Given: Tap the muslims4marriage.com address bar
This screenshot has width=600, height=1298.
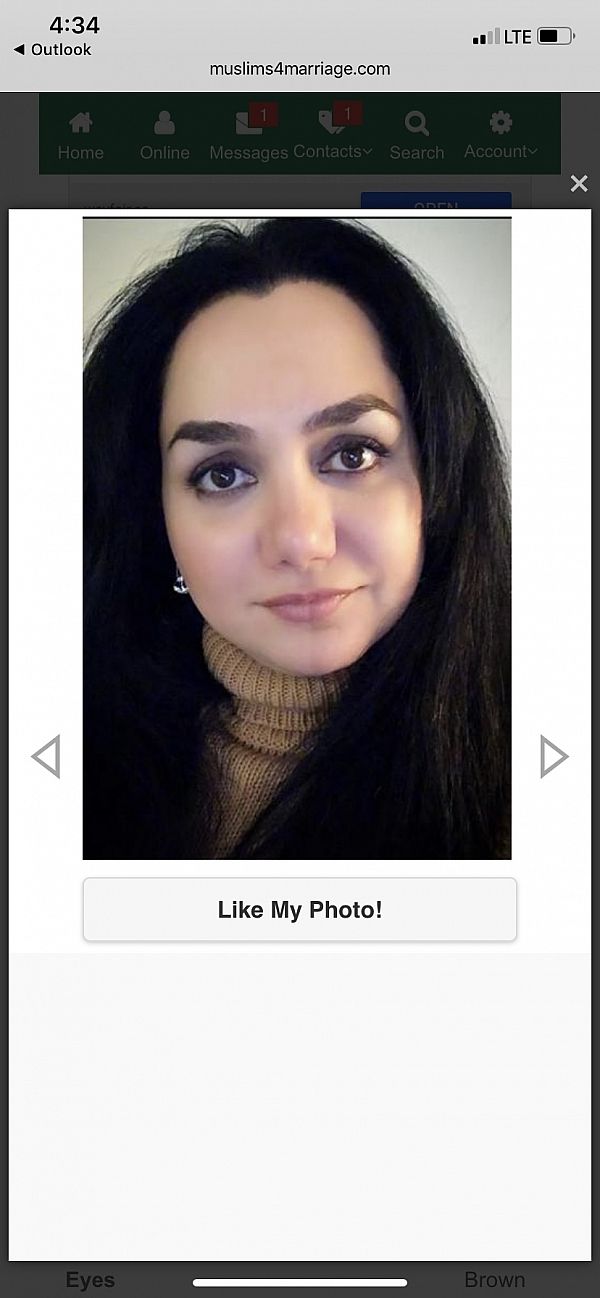Looking at the screenshot, I should click(x=300, y=69).
